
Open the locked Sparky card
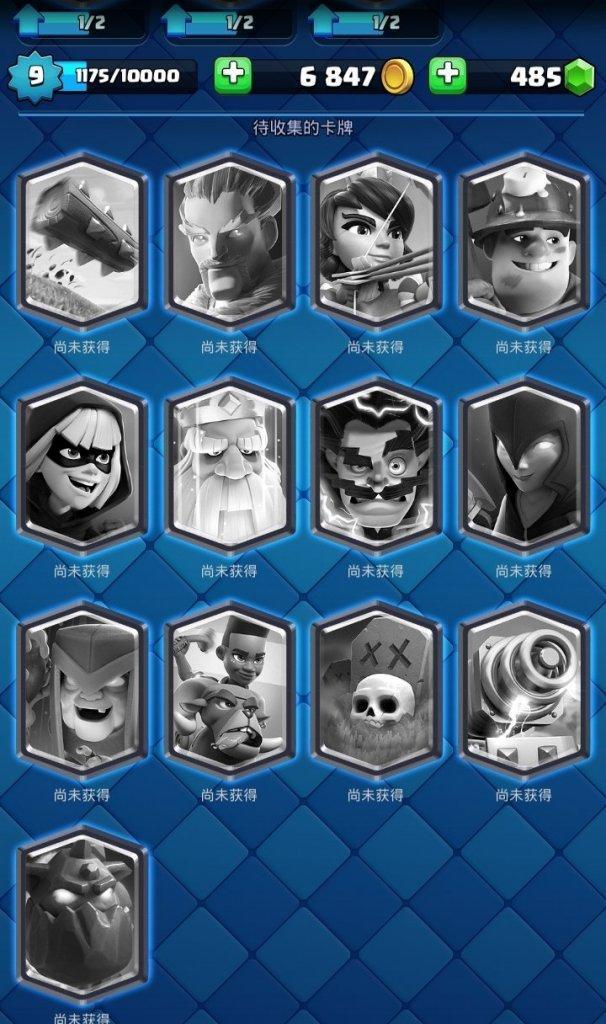point(523,690)
